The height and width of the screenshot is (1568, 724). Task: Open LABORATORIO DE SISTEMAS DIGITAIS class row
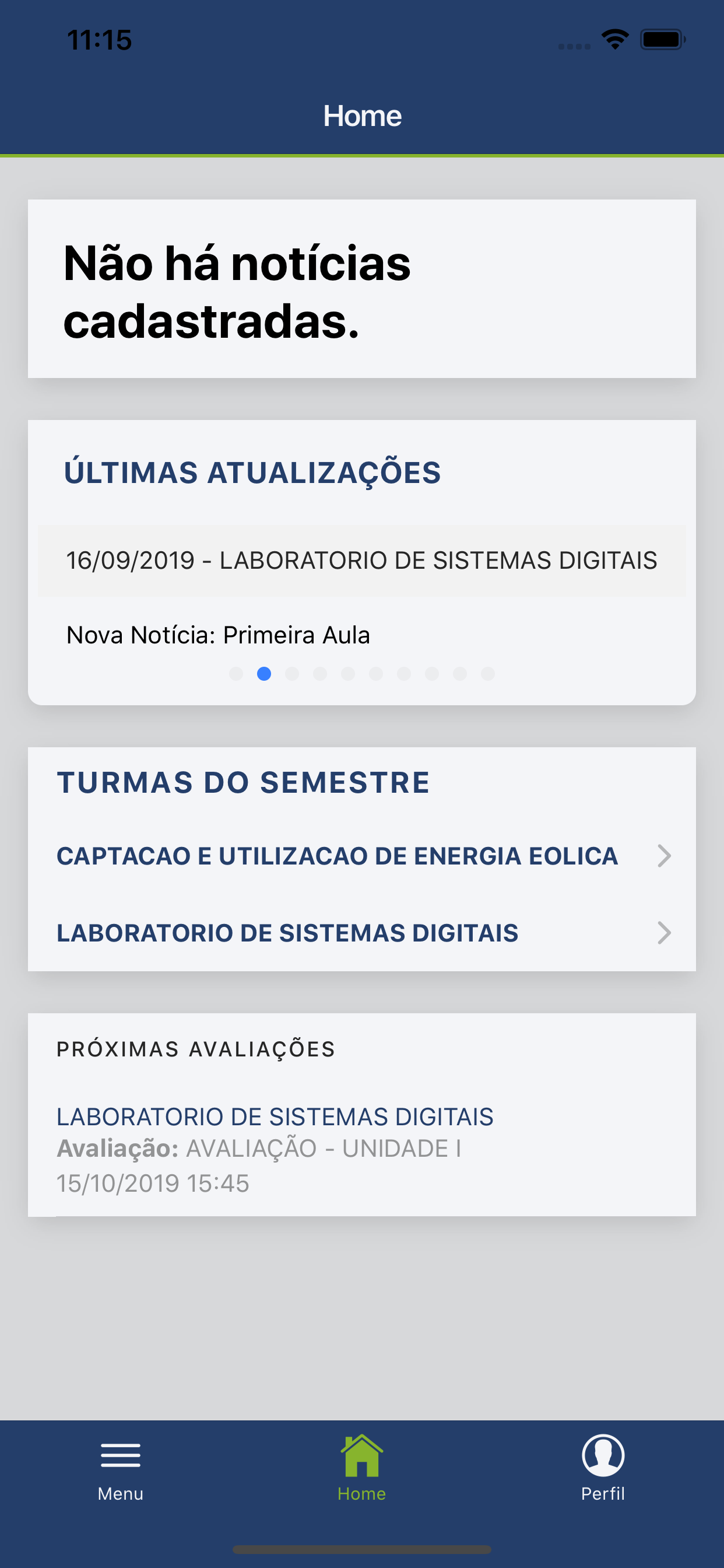362,933
